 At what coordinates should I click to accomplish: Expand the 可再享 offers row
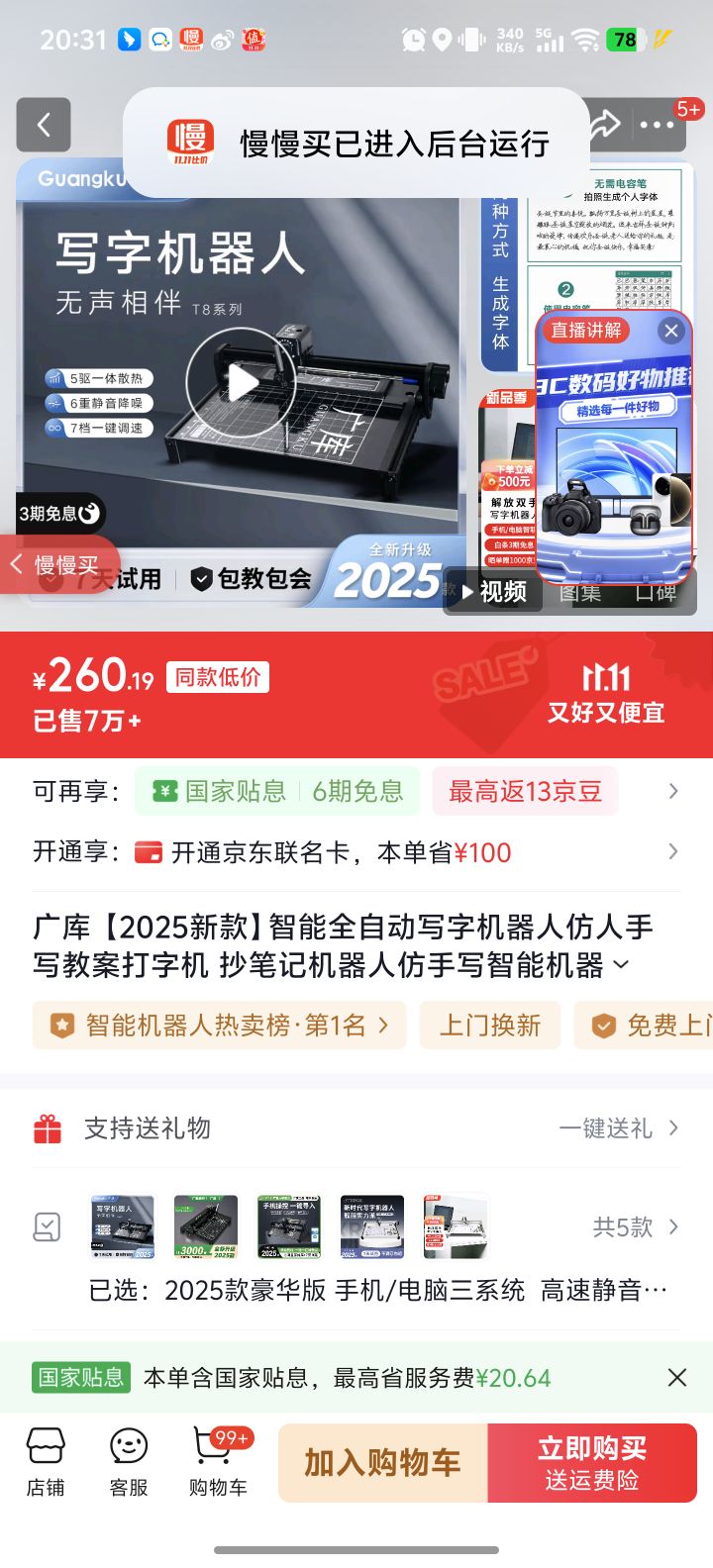(672, 791)
